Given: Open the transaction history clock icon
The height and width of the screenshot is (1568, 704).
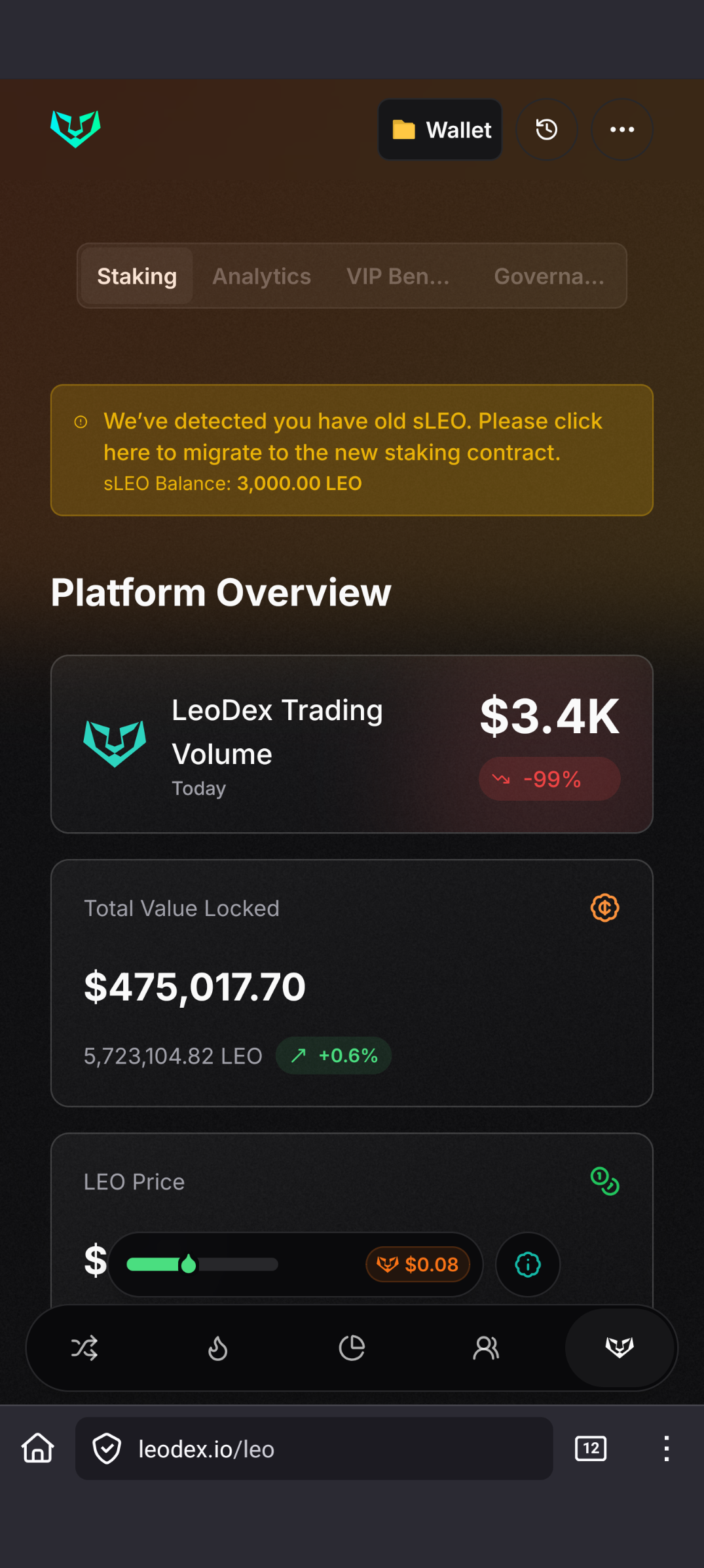Looking at the screenshot, I should [x=547, y=130].
